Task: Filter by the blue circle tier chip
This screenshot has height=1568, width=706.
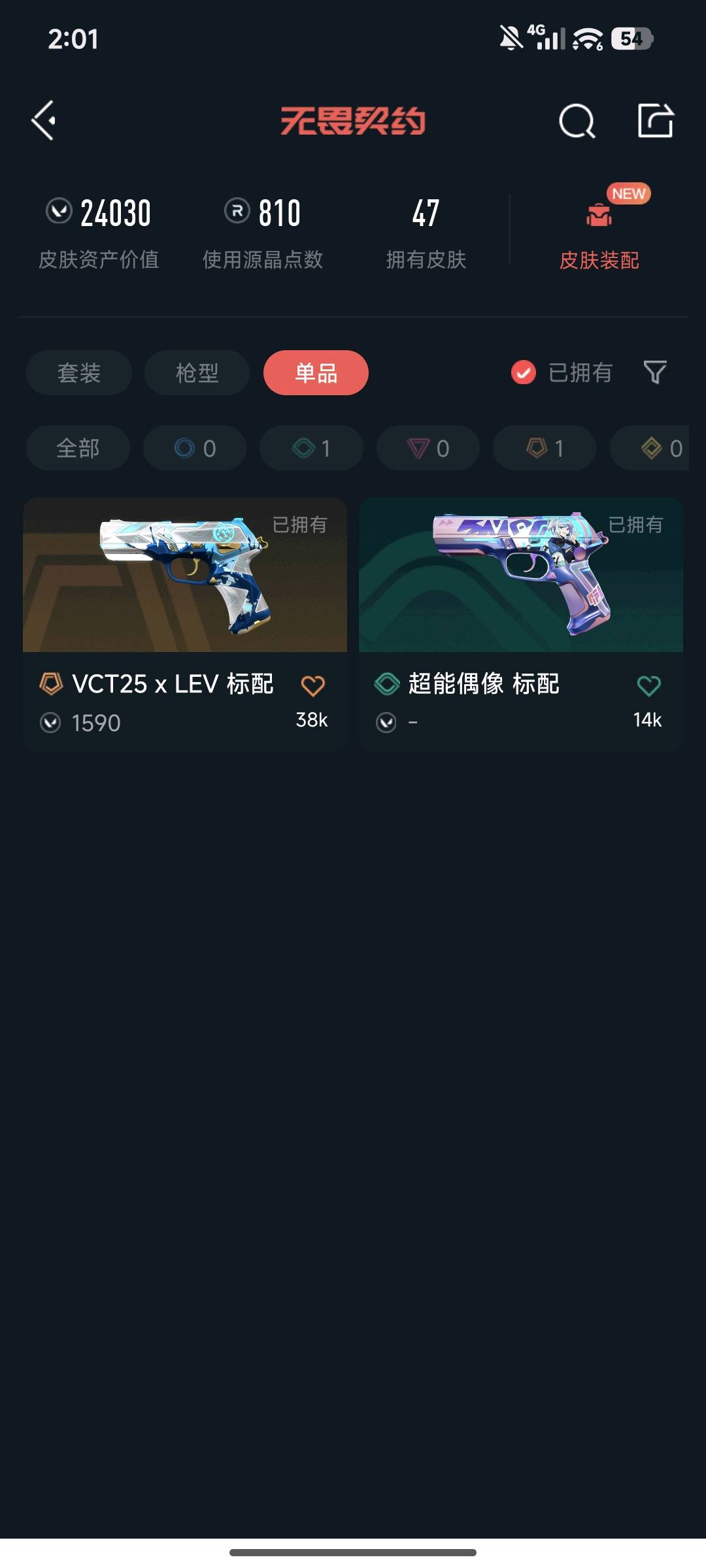Action: tap(195, 448)
